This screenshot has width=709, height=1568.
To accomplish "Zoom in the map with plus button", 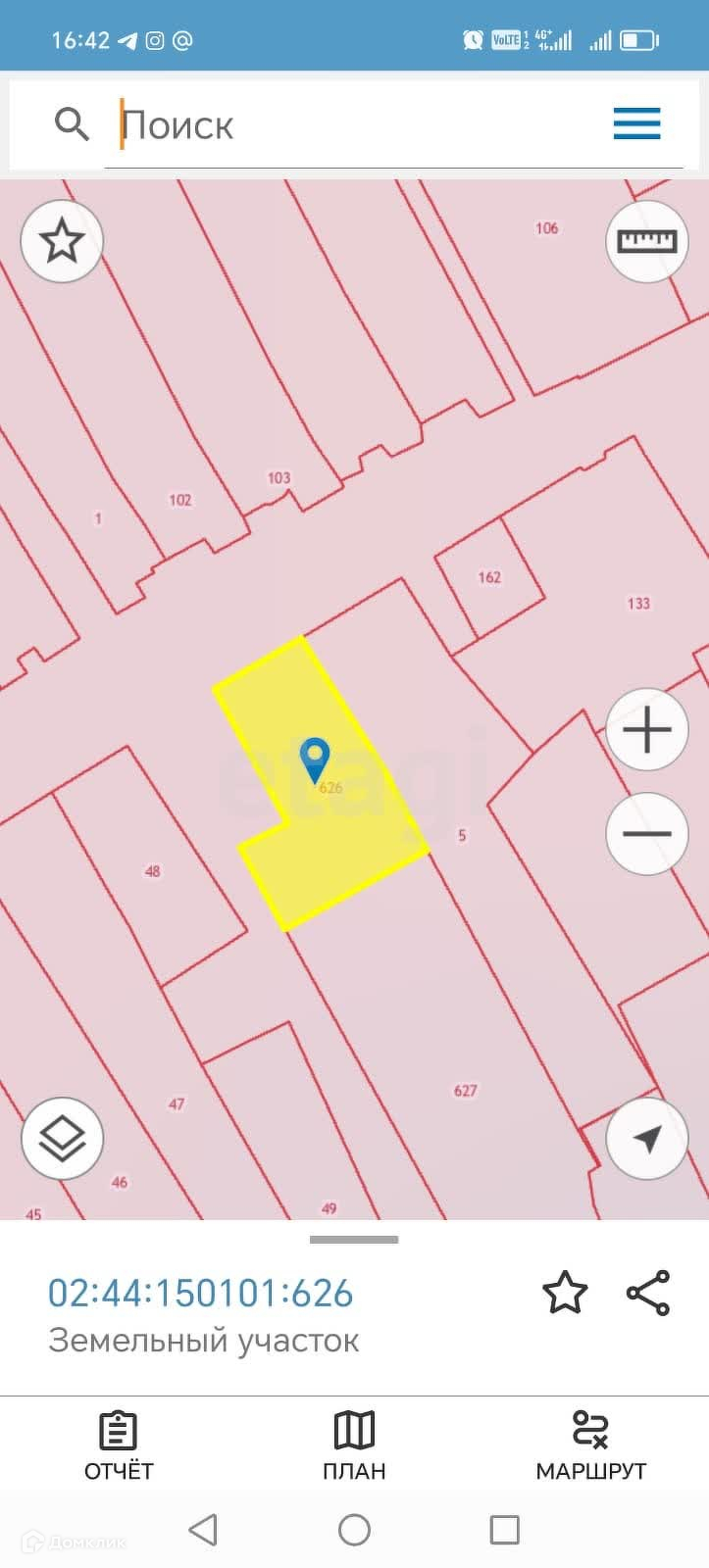I will 647,730.
